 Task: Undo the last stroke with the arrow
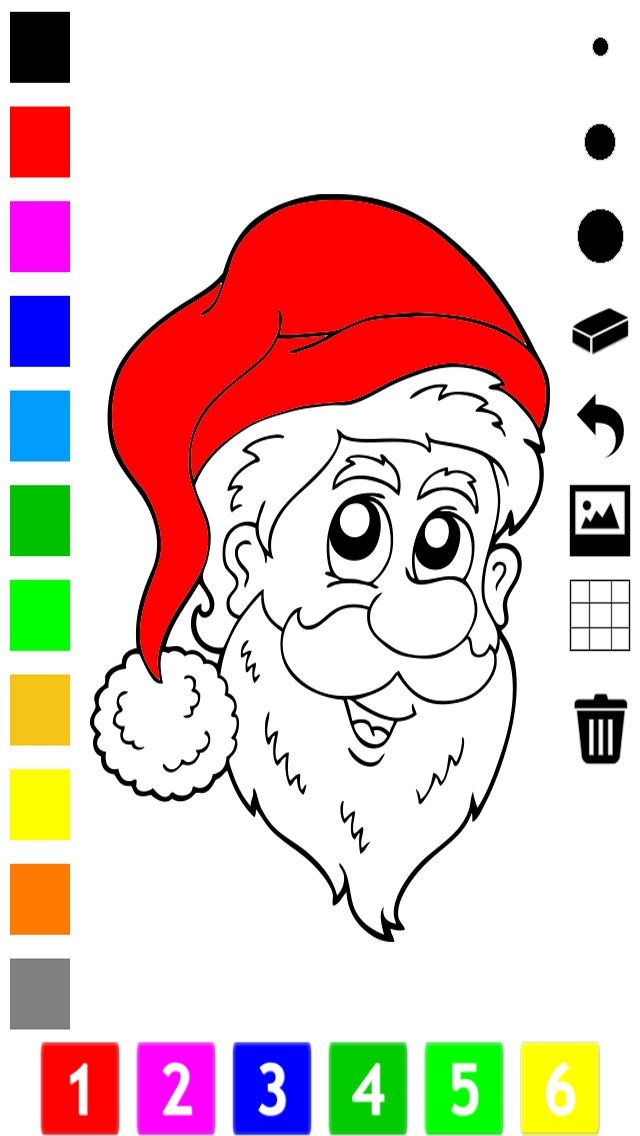[x=600, y=425]
